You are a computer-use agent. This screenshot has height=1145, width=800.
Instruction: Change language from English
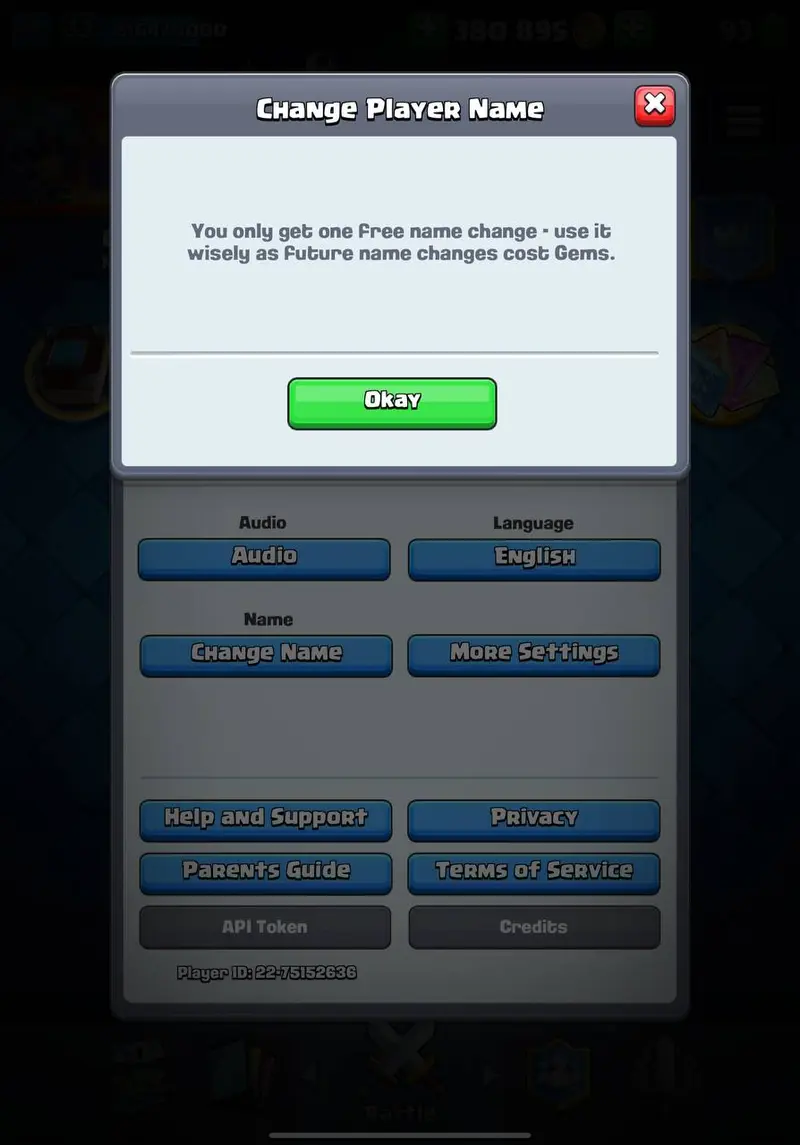(x=534, y=557)
